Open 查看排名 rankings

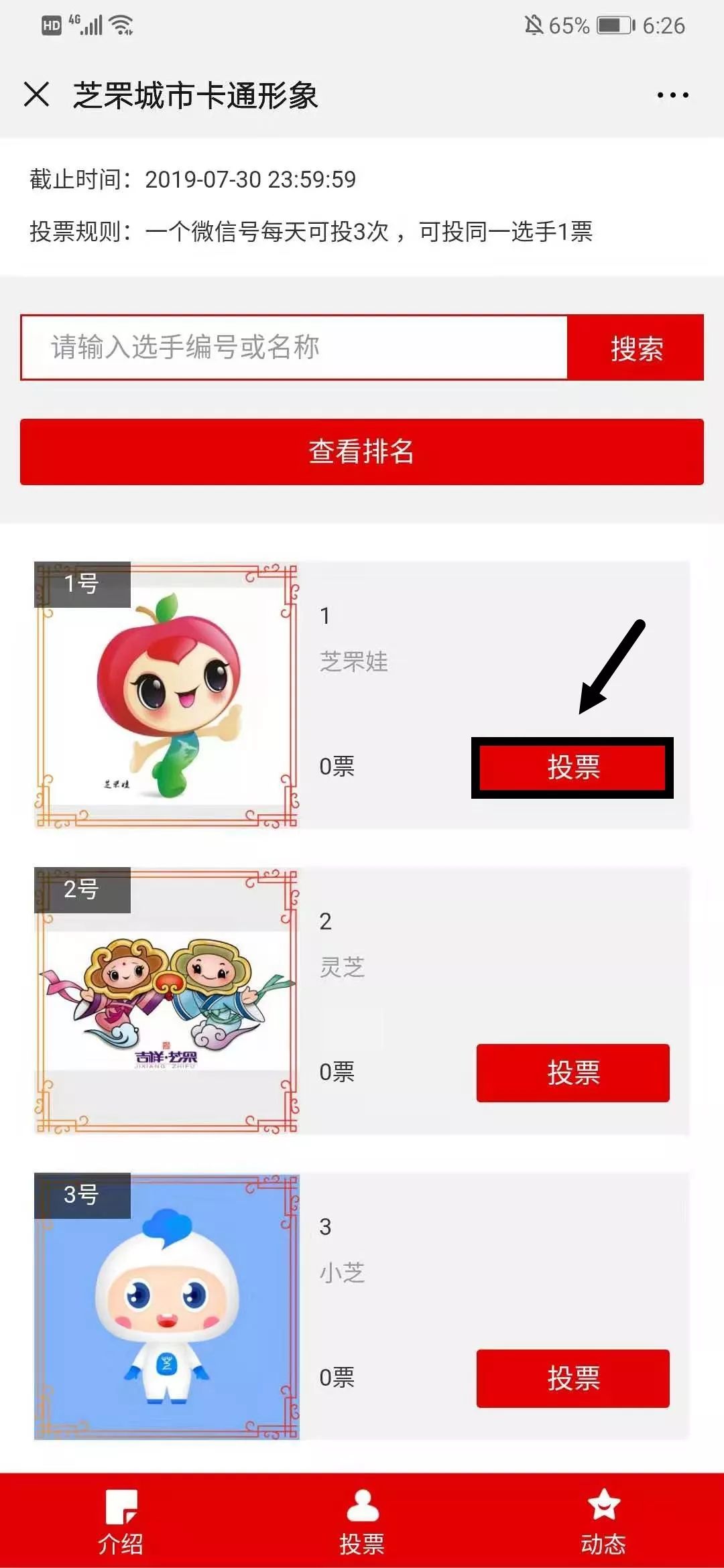click(362, 452)
